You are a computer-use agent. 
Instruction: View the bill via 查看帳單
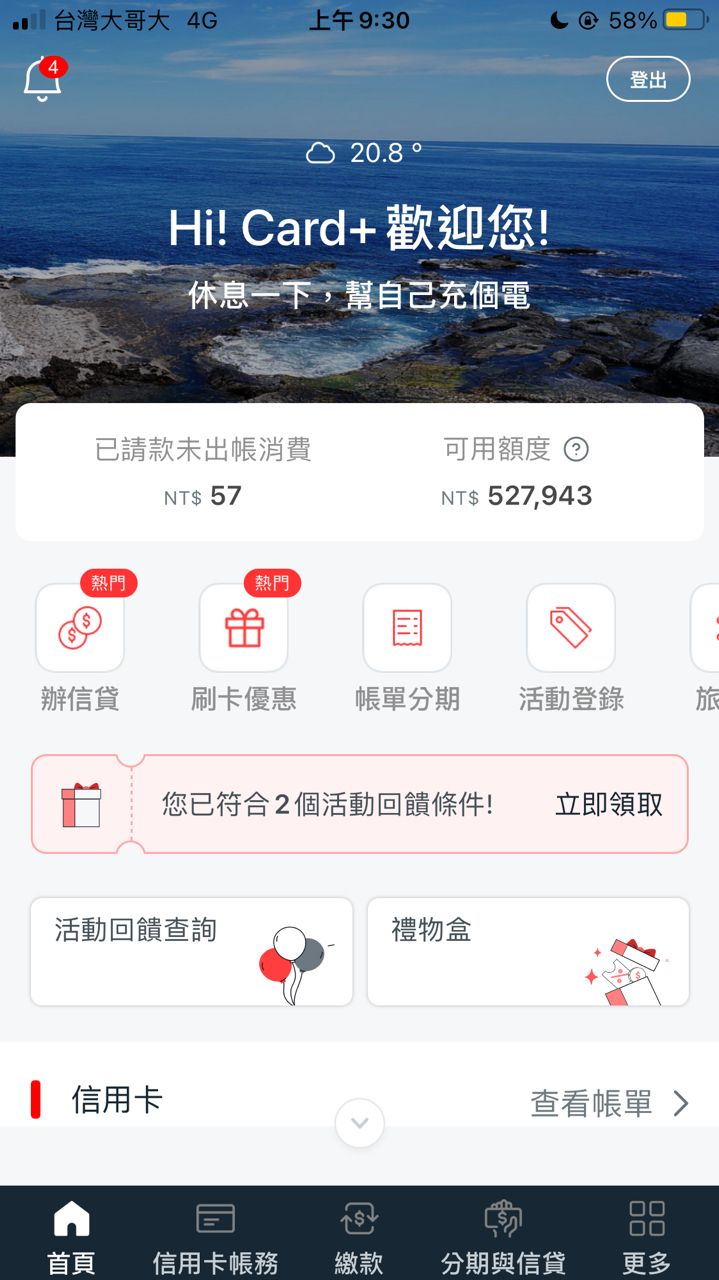[x=608, y=1103]
